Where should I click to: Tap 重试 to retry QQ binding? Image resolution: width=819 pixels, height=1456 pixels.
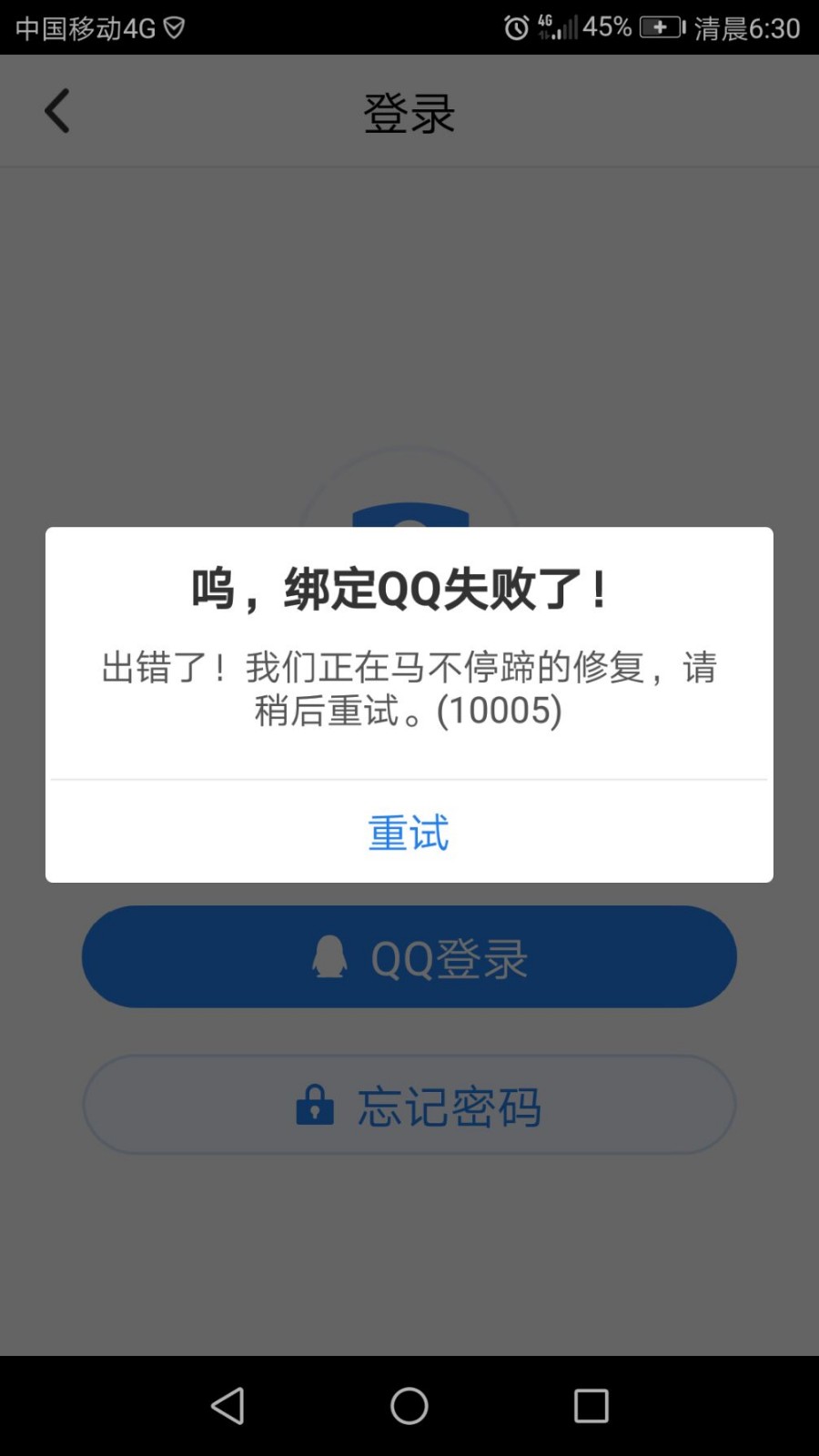click(x=409, y=832)
